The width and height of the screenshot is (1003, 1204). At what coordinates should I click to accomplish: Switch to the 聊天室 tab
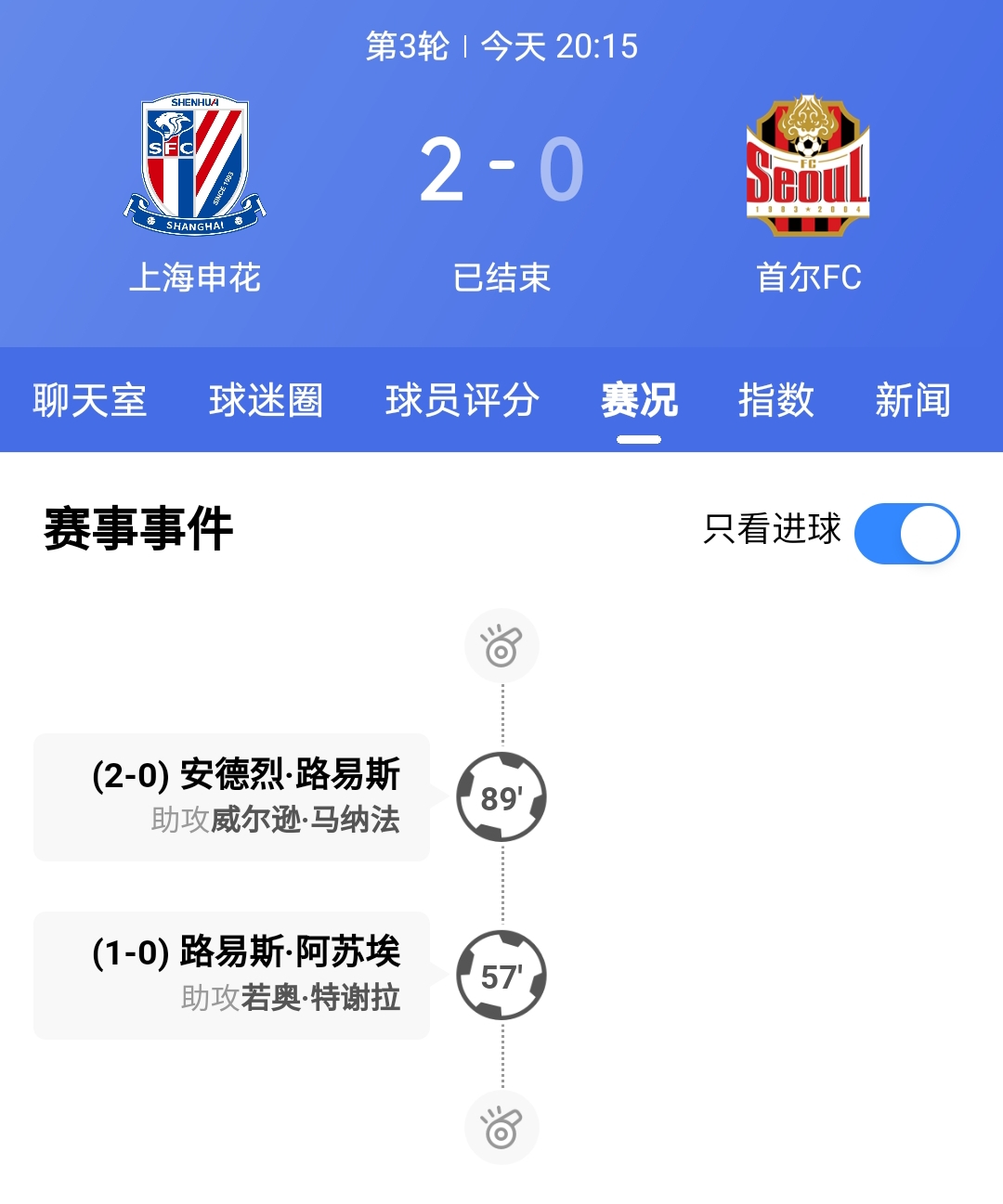[90, 400]
